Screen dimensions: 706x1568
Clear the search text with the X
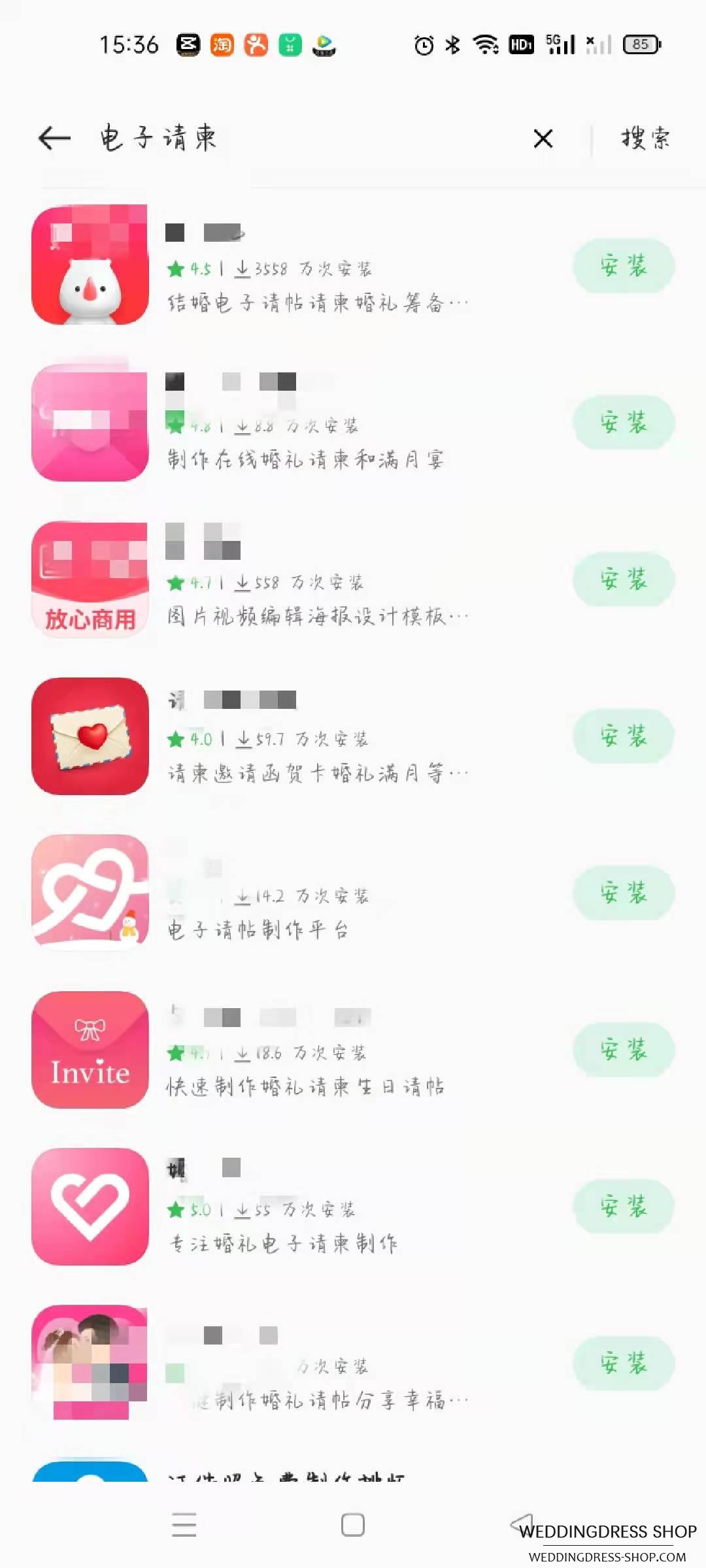pyautogui.click(x=543, y=139)
